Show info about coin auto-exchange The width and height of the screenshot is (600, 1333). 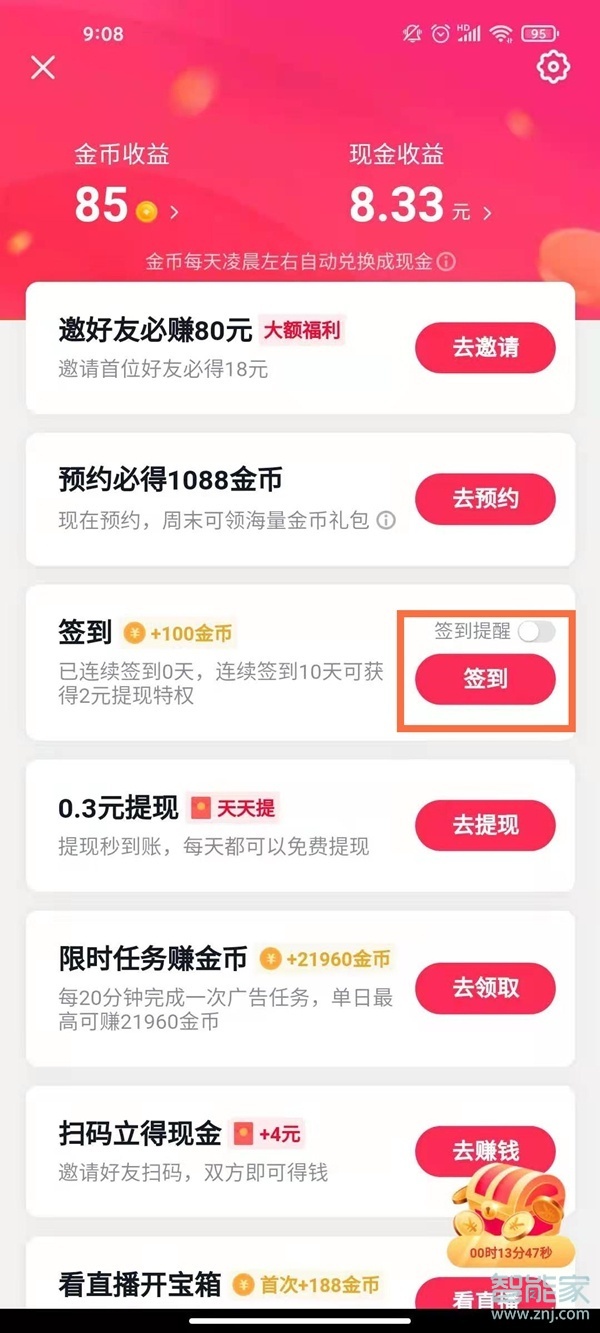click(x=447, y=262)
